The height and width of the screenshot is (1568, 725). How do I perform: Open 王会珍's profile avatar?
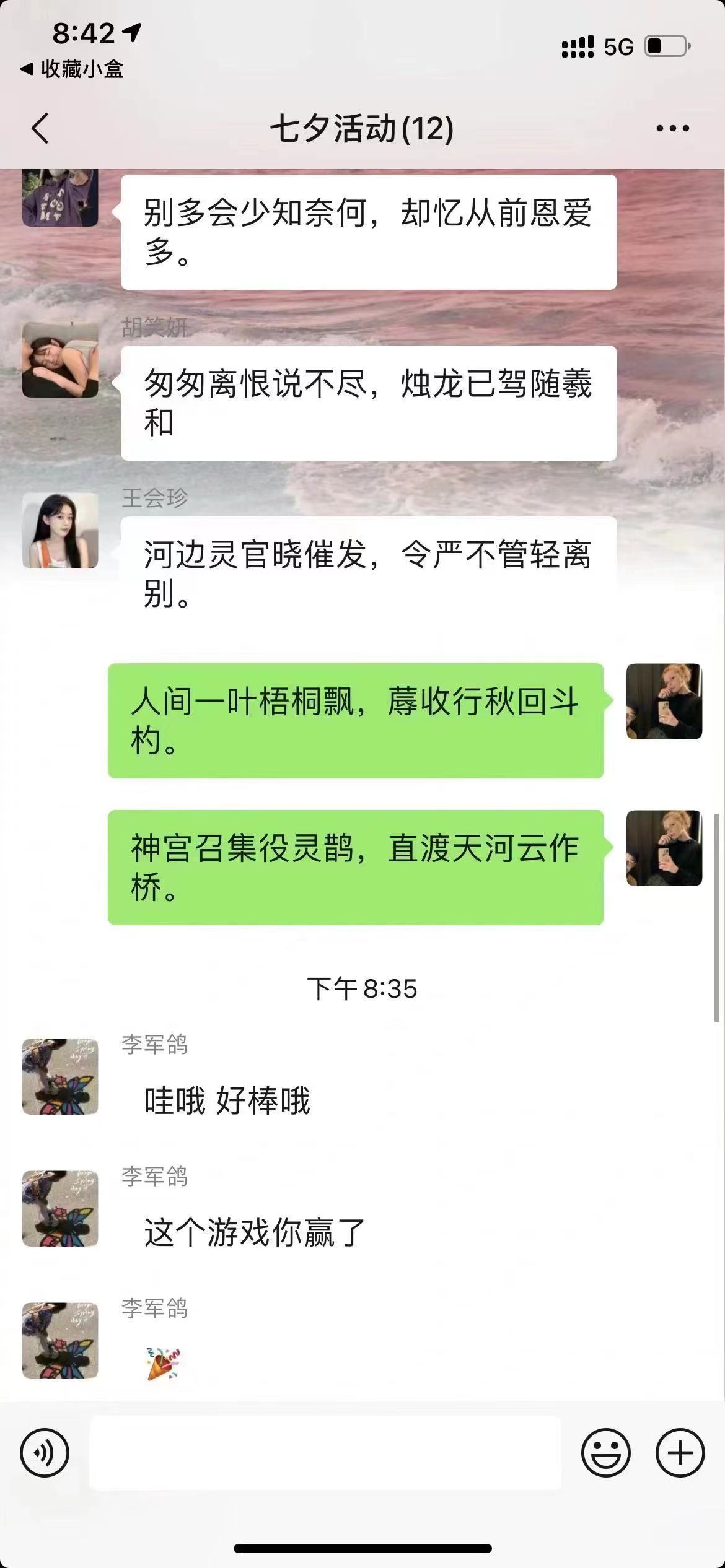[60, 531]
